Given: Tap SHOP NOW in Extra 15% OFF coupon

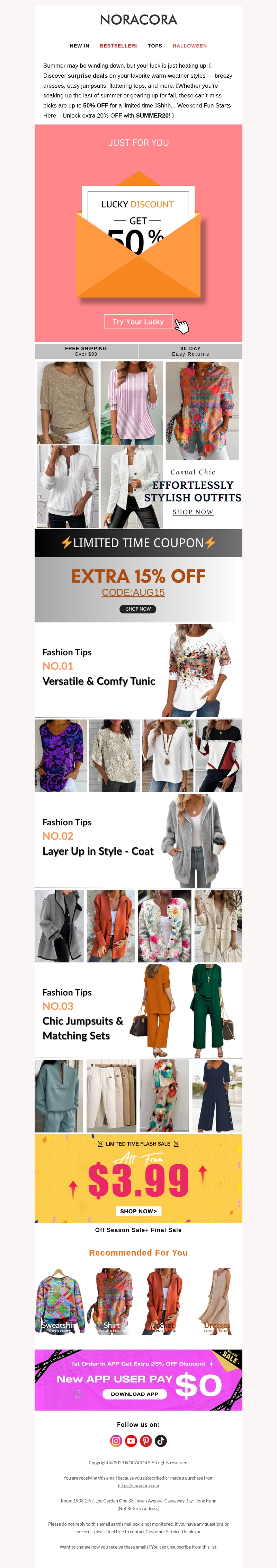Looking at the screenshot, I should click(138, 609).
